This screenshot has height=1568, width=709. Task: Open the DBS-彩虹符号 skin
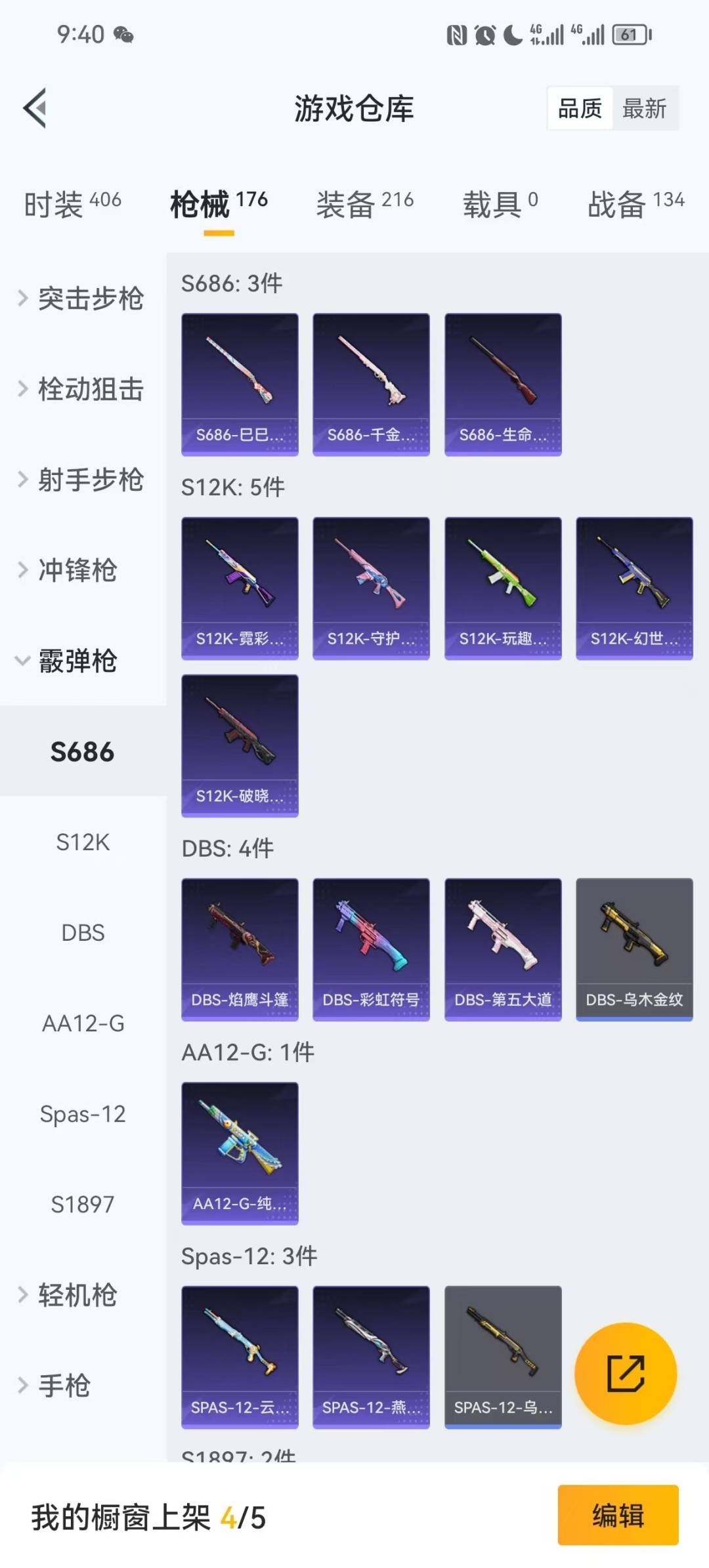tap(371, 949)
